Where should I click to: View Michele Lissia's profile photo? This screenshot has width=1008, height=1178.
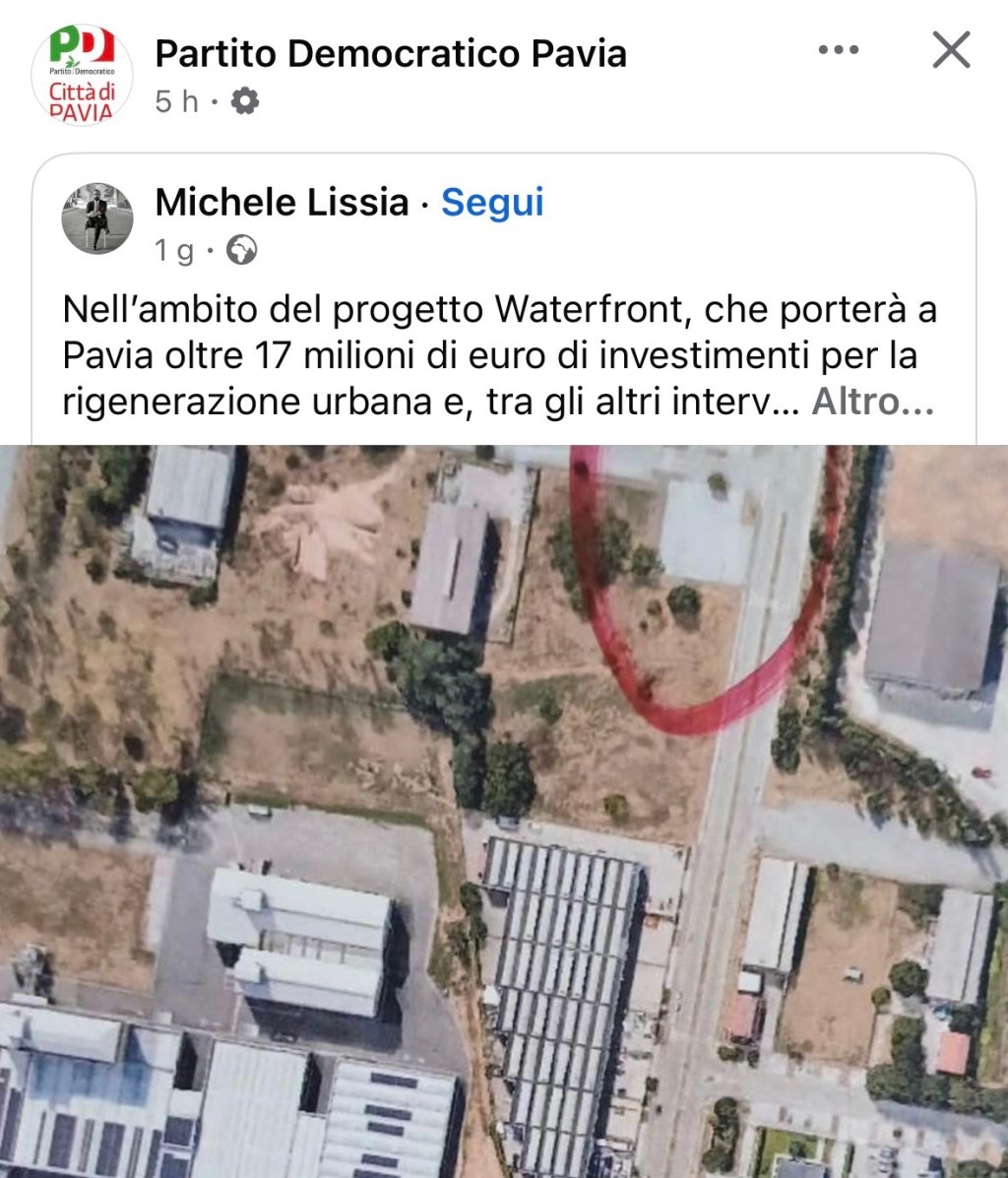pos(97,217)
